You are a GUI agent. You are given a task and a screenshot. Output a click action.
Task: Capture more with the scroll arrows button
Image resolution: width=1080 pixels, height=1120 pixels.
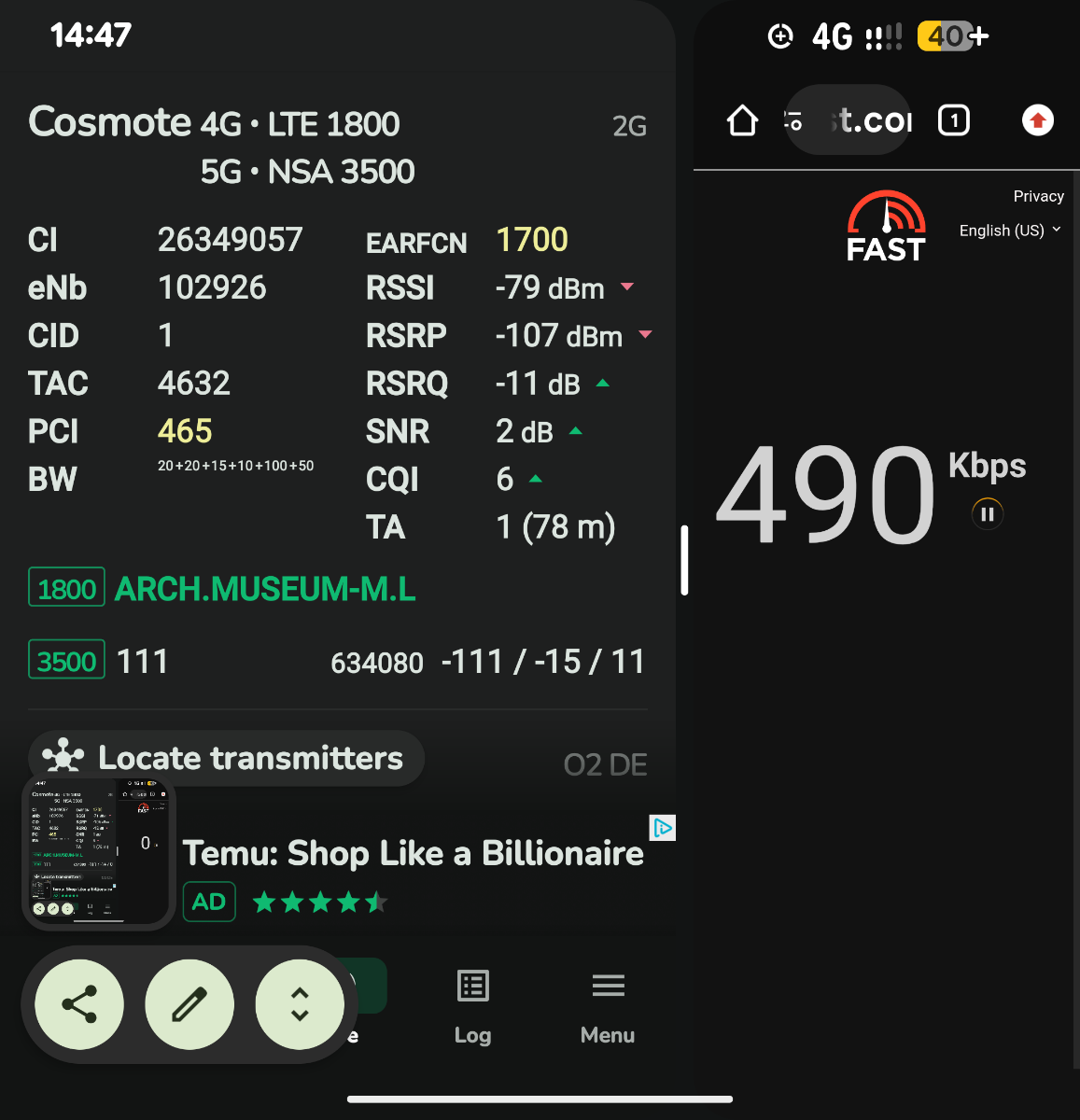tap(300, 1004)
